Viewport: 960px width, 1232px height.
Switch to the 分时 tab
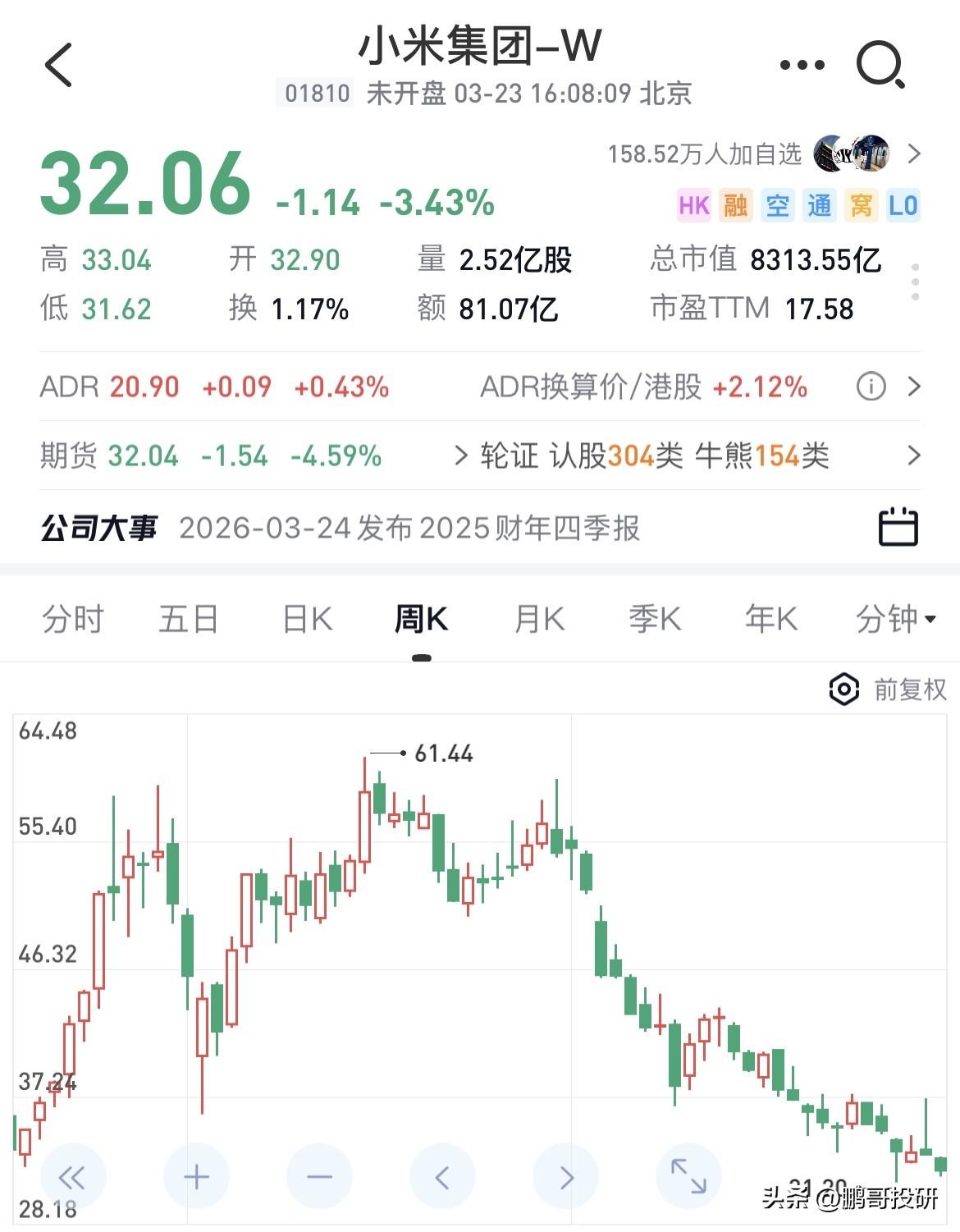tap(74, 620)
